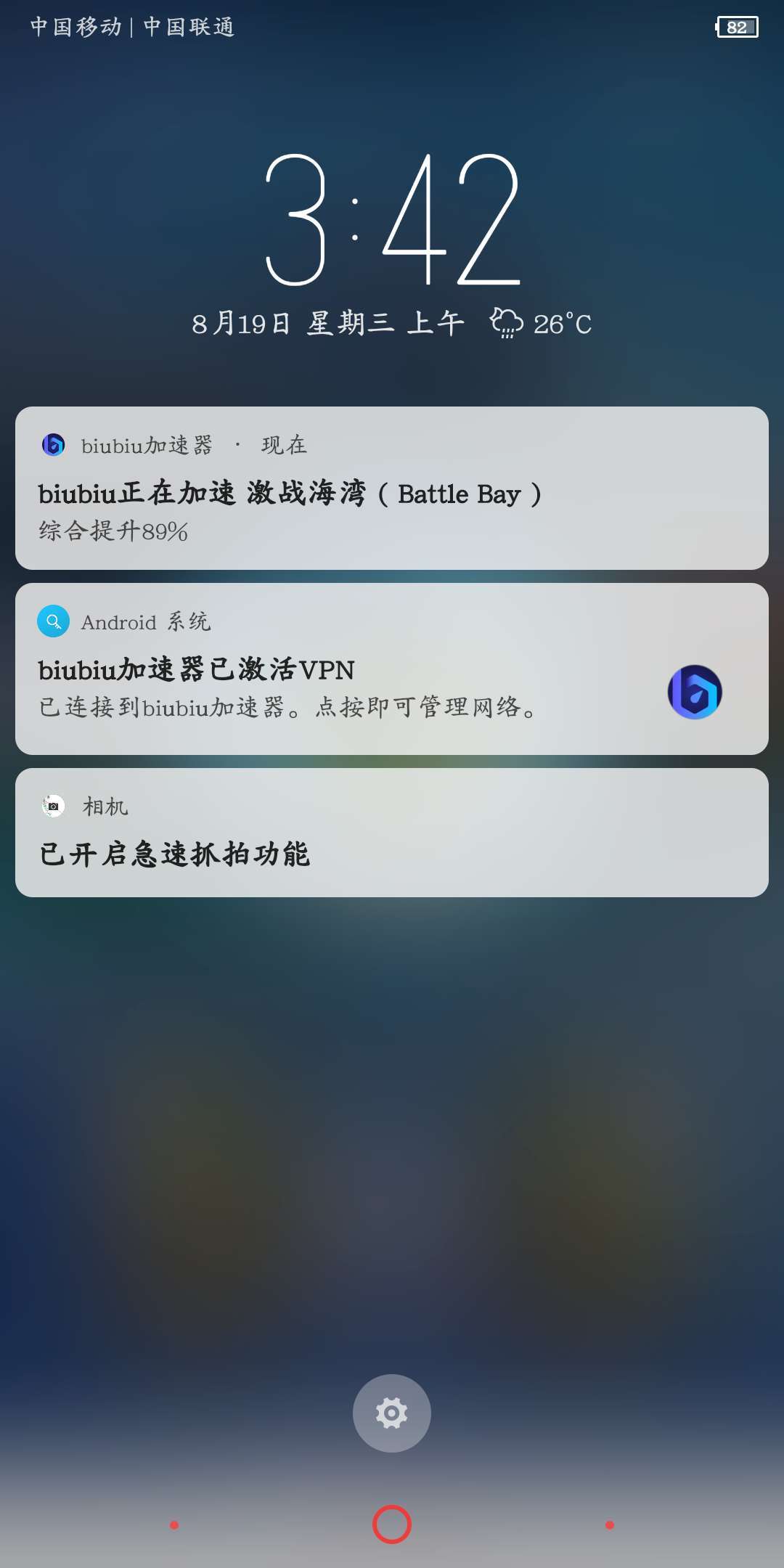784x1568 pixels.
Task: Open notification settings gear button
Action: 392,1413
